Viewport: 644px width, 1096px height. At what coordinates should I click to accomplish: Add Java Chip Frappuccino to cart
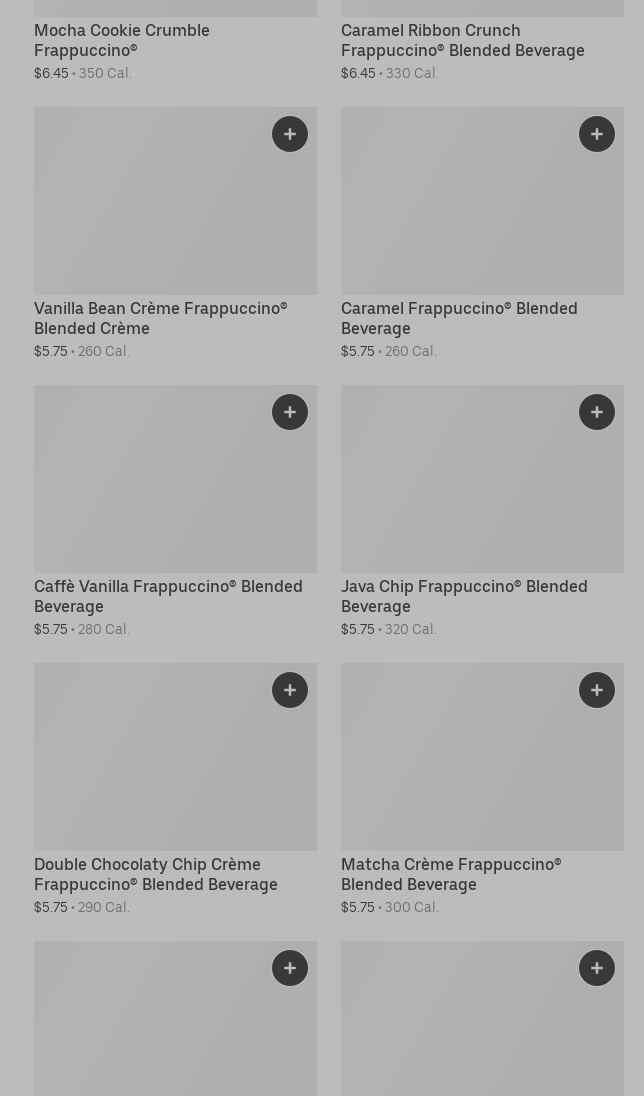596,412
